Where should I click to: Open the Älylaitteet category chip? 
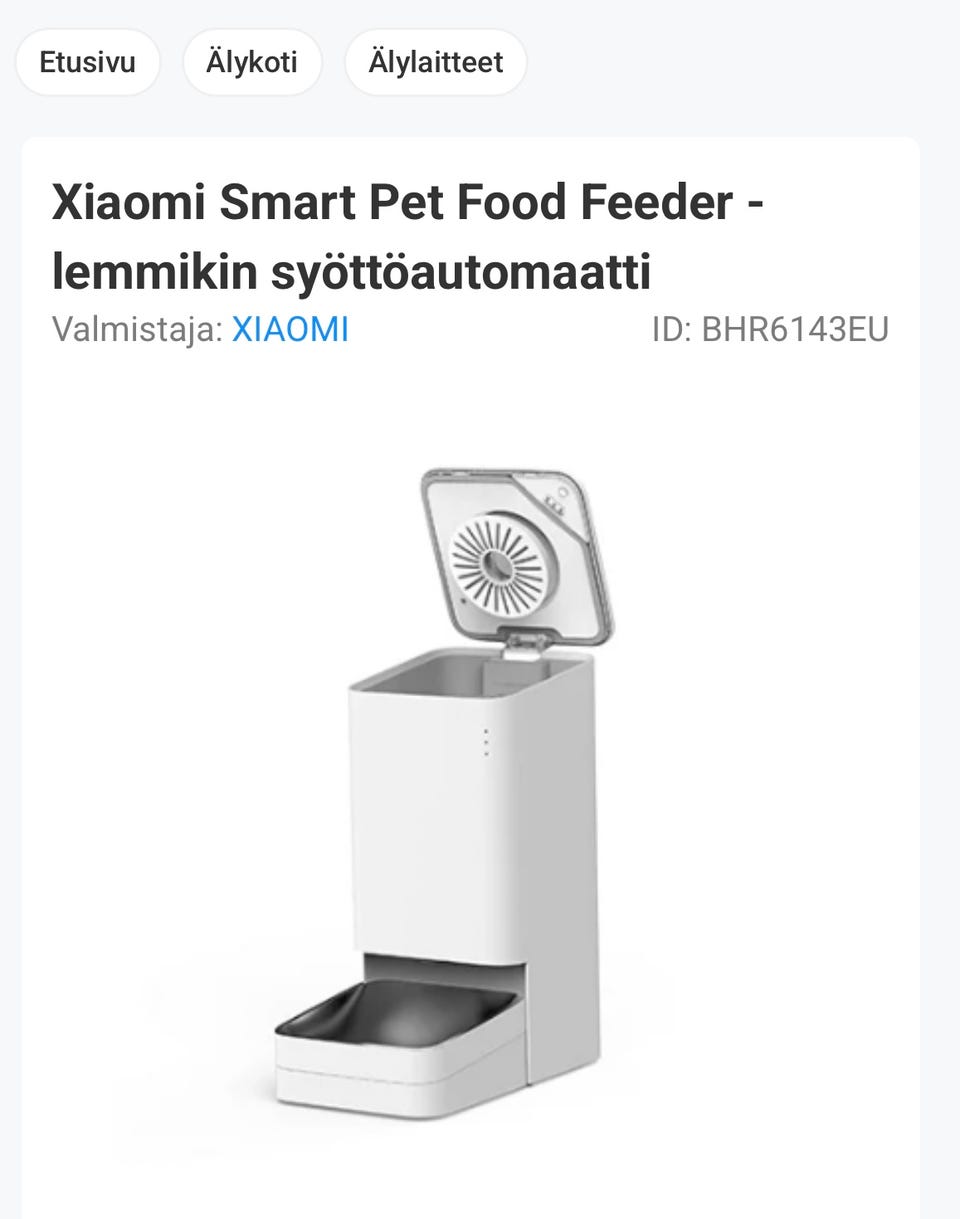(435, 62)
